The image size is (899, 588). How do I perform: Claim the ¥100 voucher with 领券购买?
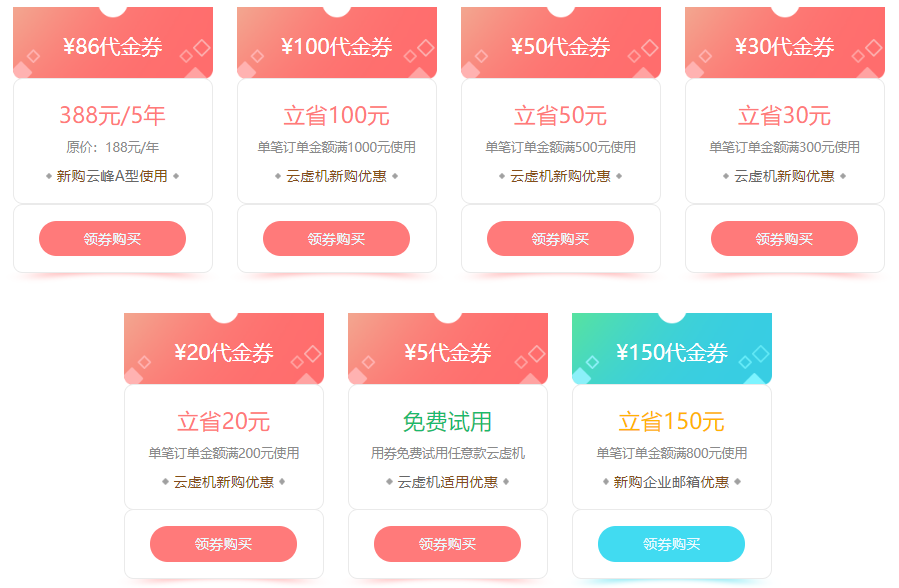(336, 239)
